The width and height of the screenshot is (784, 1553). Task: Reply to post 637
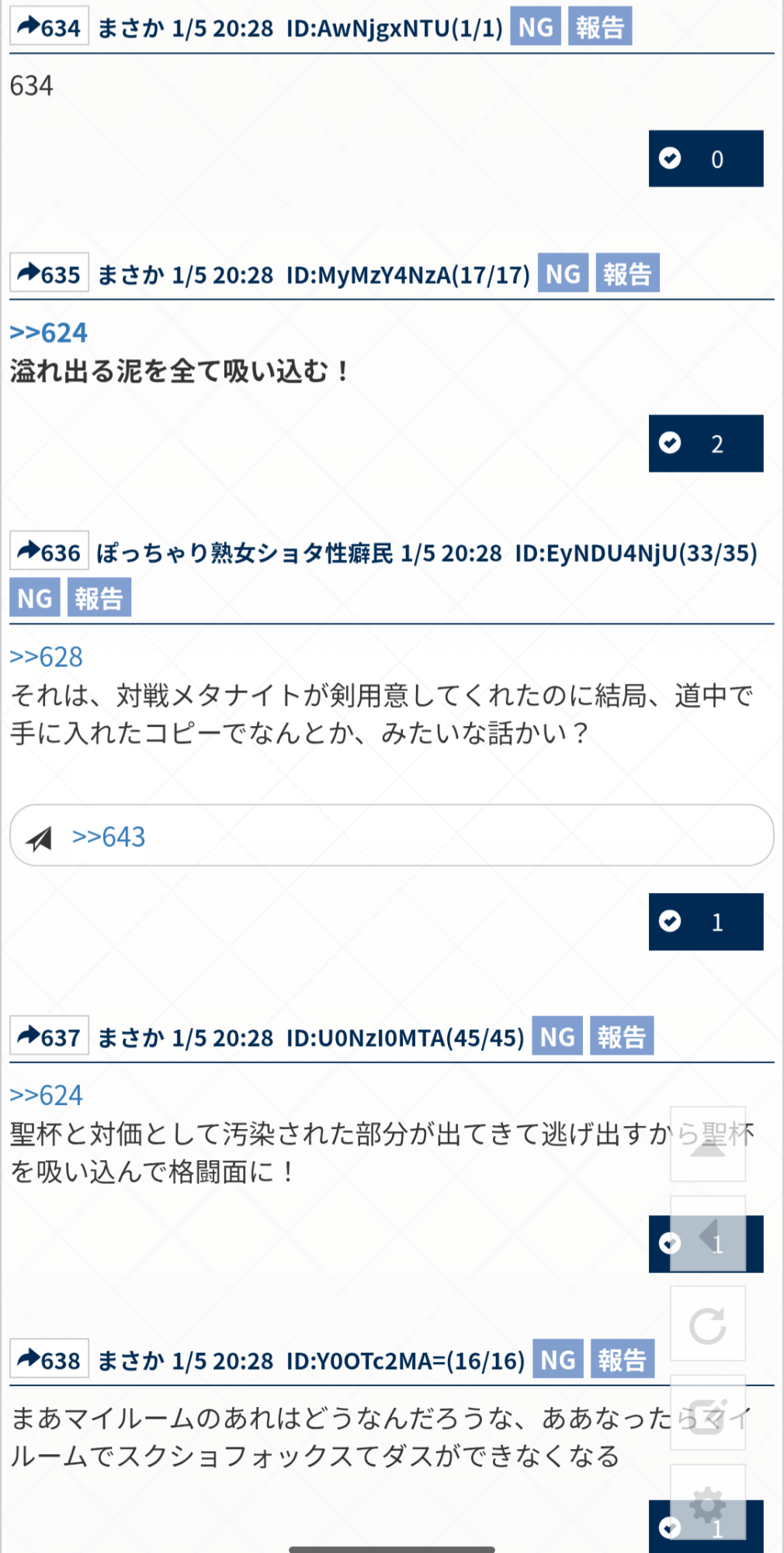tap(49, 1037)
